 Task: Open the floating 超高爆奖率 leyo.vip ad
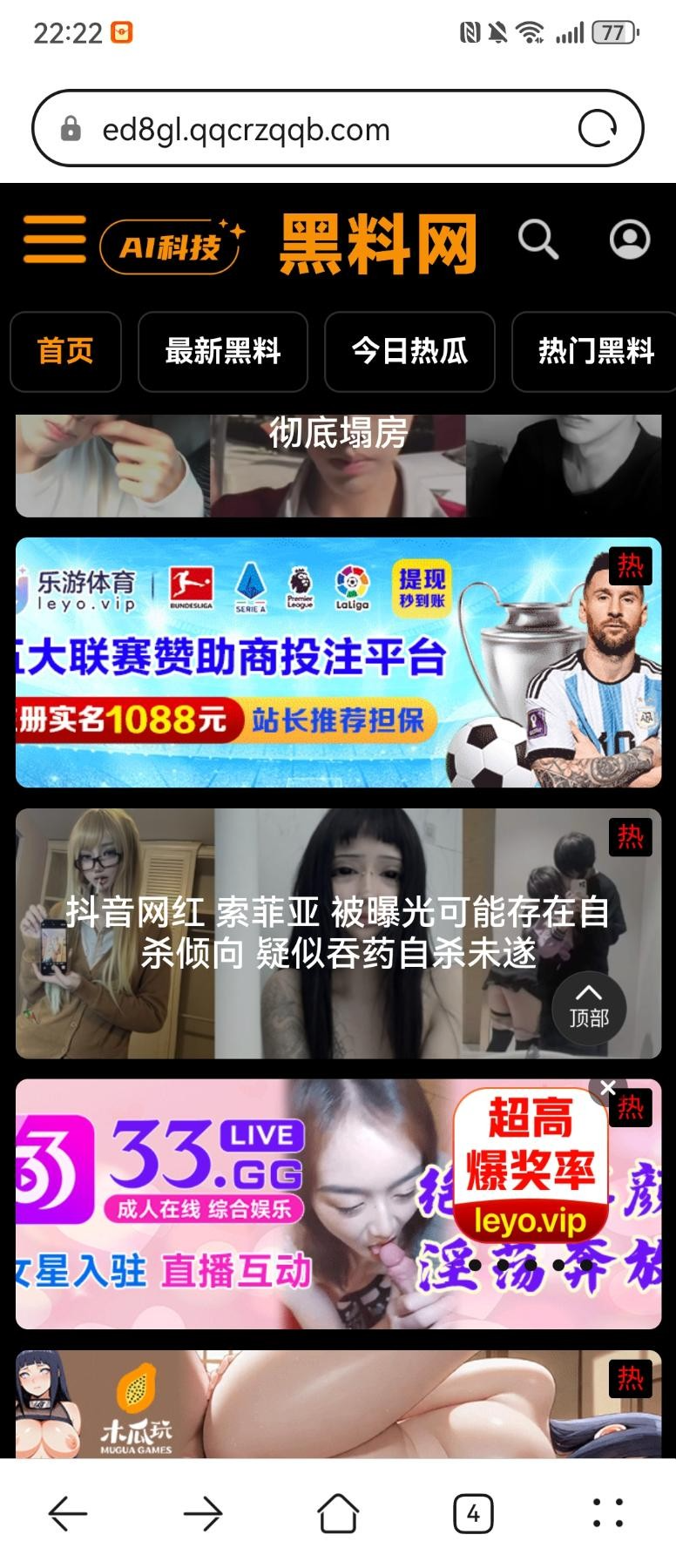click(x=530, y=1167)
